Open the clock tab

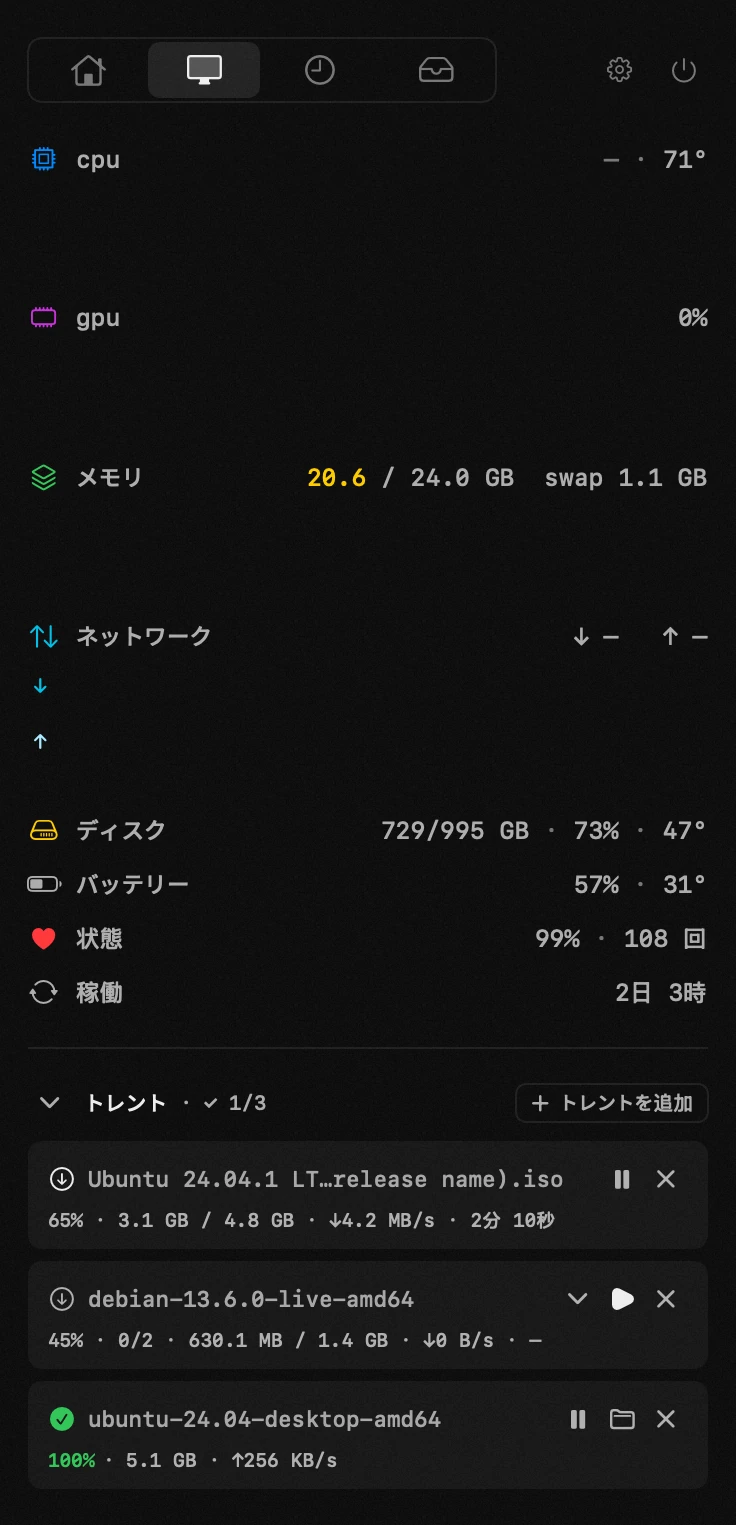(x=320, y=70)
